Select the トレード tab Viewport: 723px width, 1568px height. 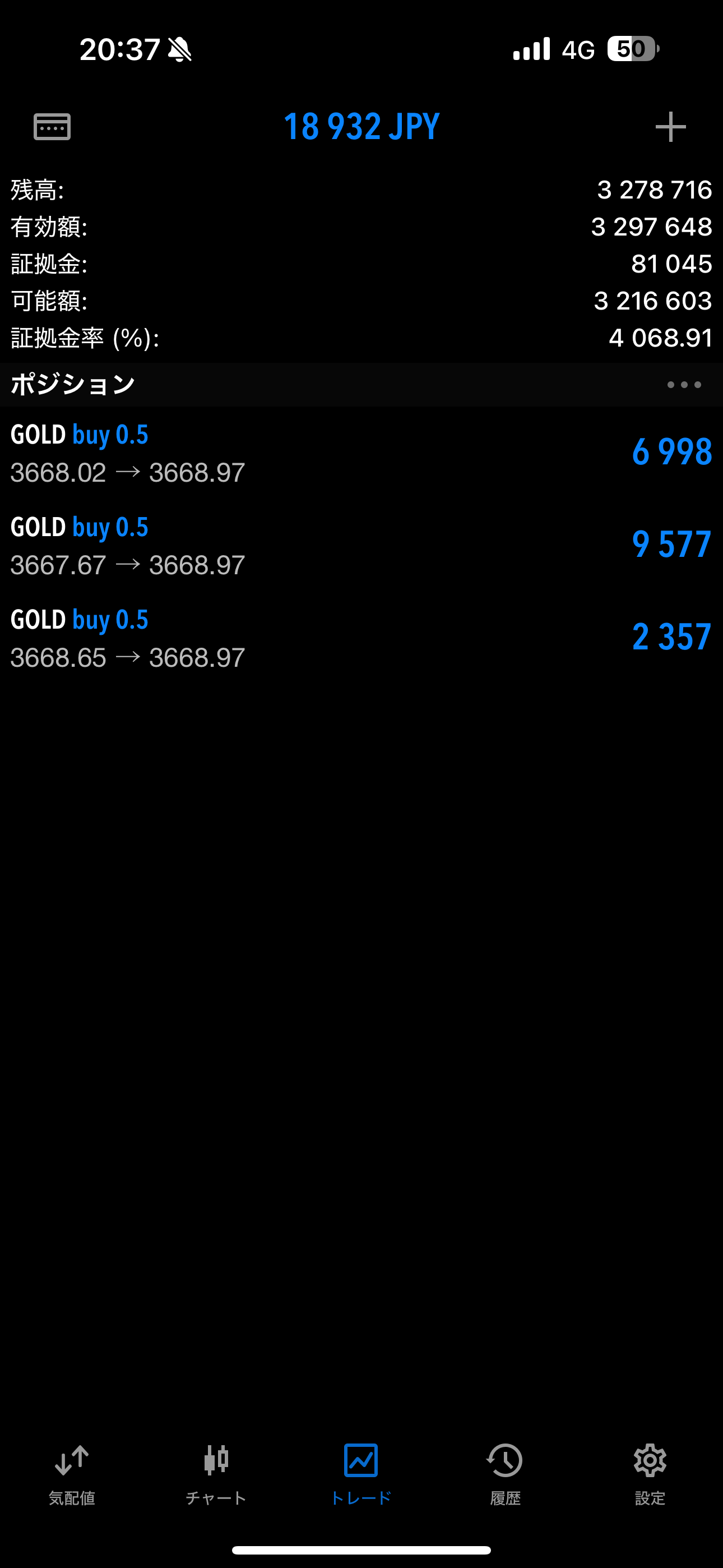[x=361, y=1475]
